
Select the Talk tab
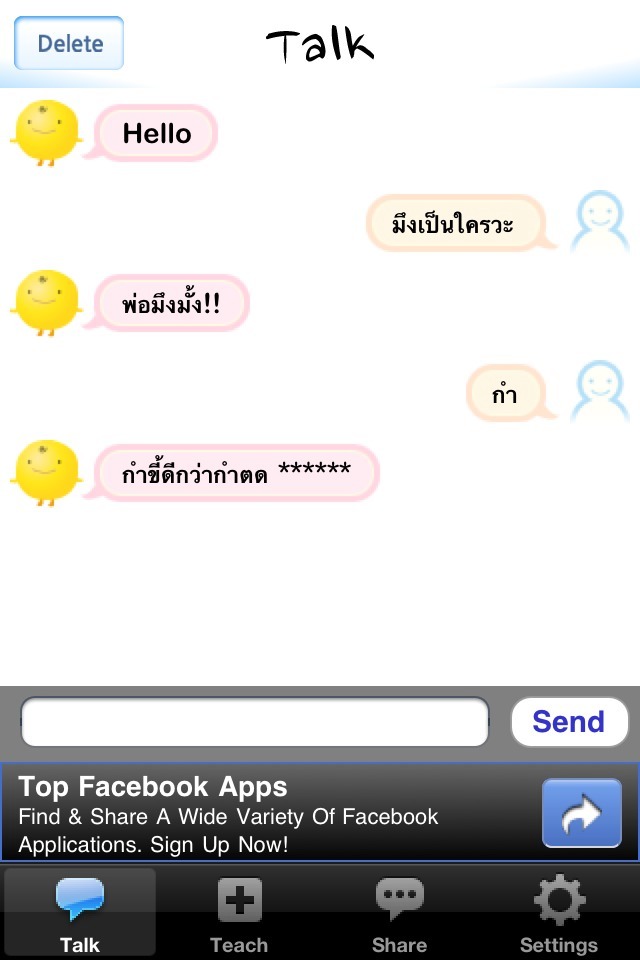[x=80, y=915]
